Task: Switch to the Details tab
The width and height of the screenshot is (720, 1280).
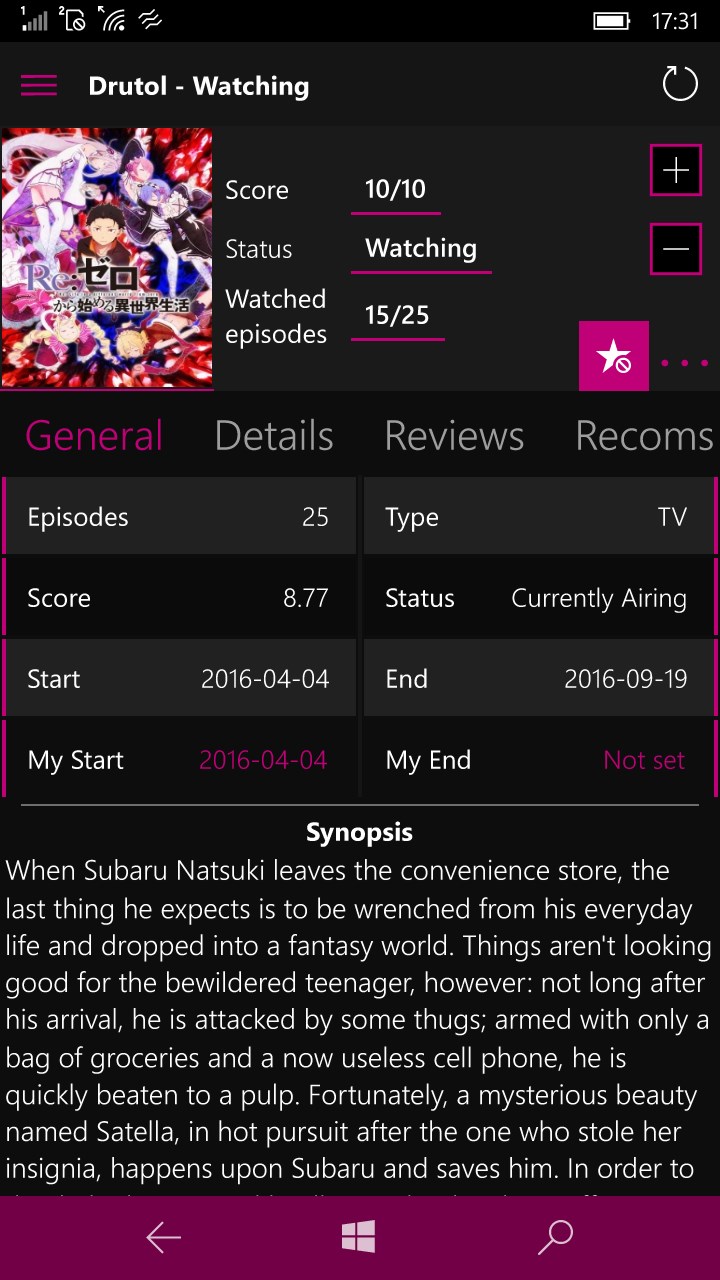Action: pyautogui.click(x=274, y=436)
